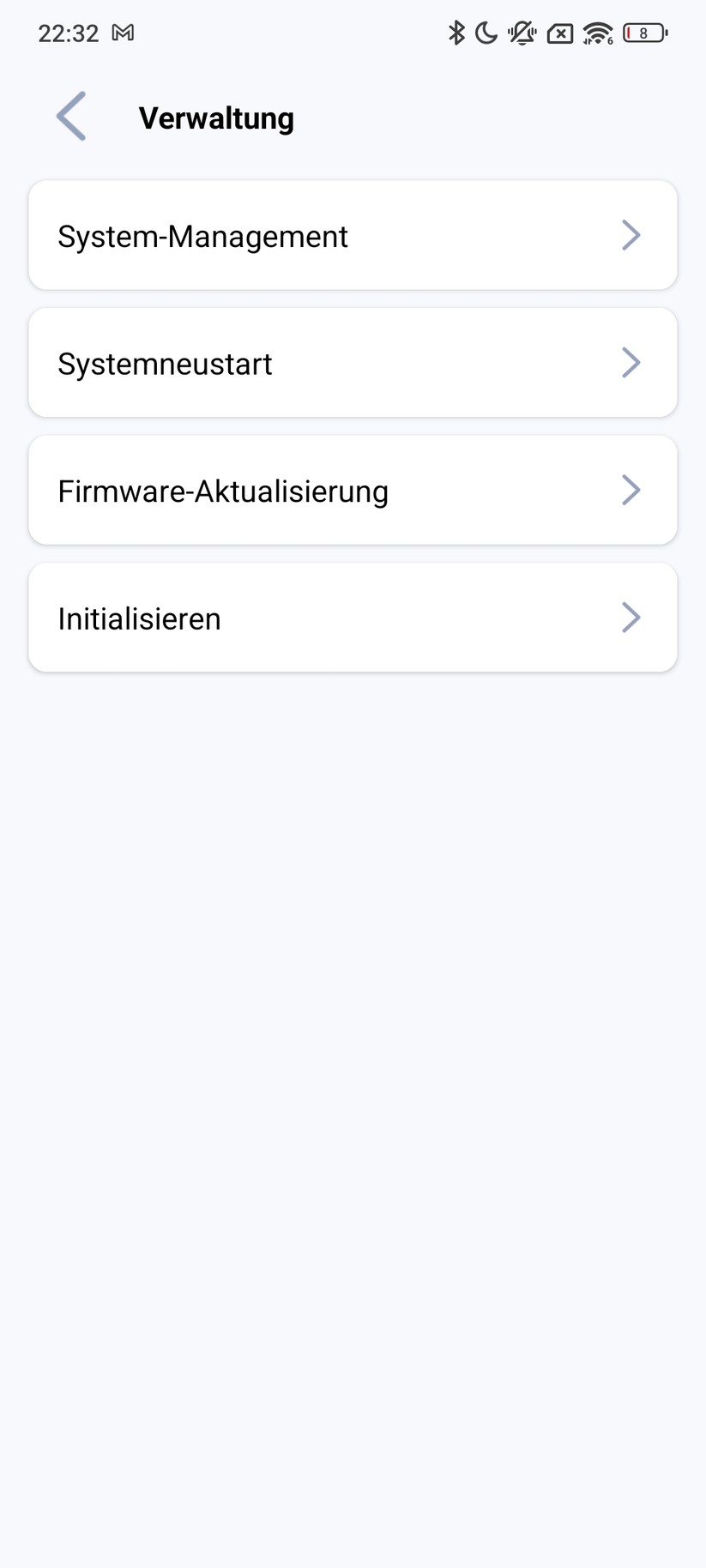
Task: Click the do-not-disturb moon status icon
Action: (486, 33)
